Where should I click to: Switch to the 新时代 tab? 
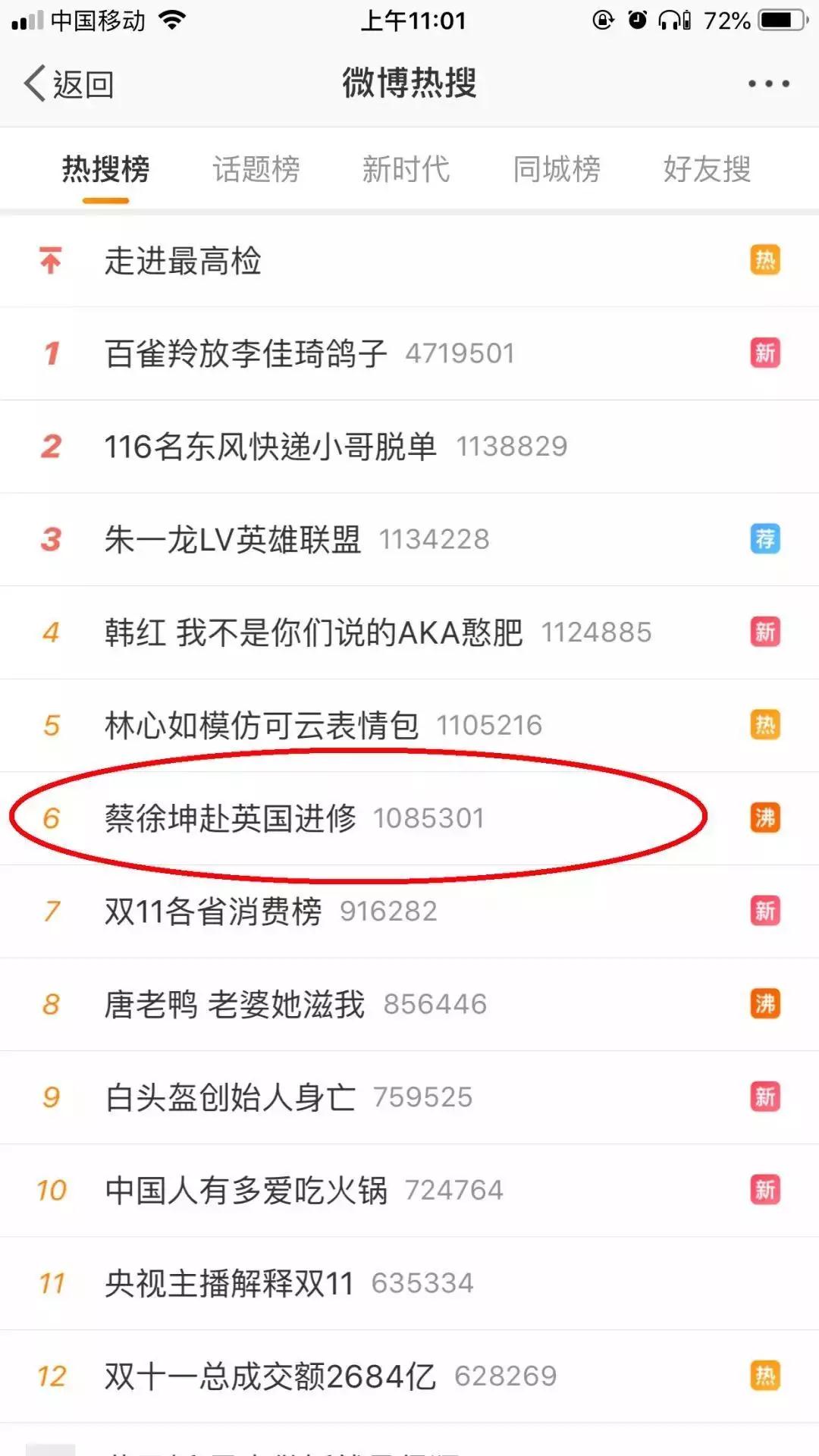click(406, 169)
